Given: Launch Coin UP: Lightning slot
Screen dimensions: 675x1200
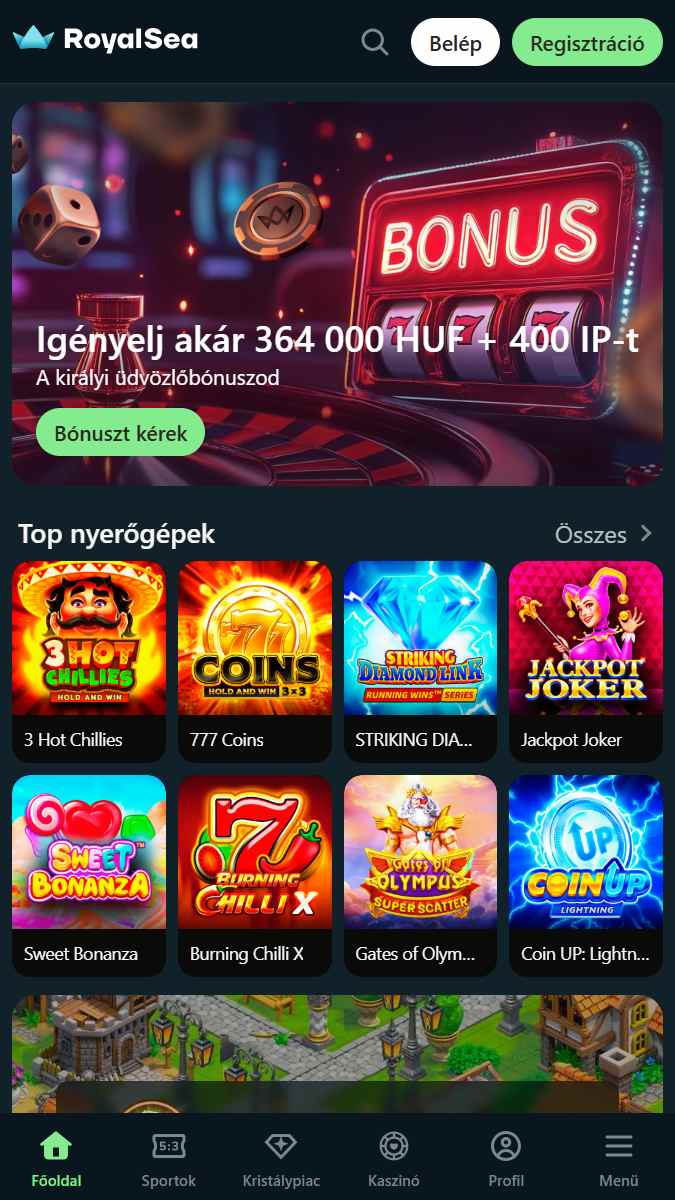Looking at the screenshot, I should point(586,874).
